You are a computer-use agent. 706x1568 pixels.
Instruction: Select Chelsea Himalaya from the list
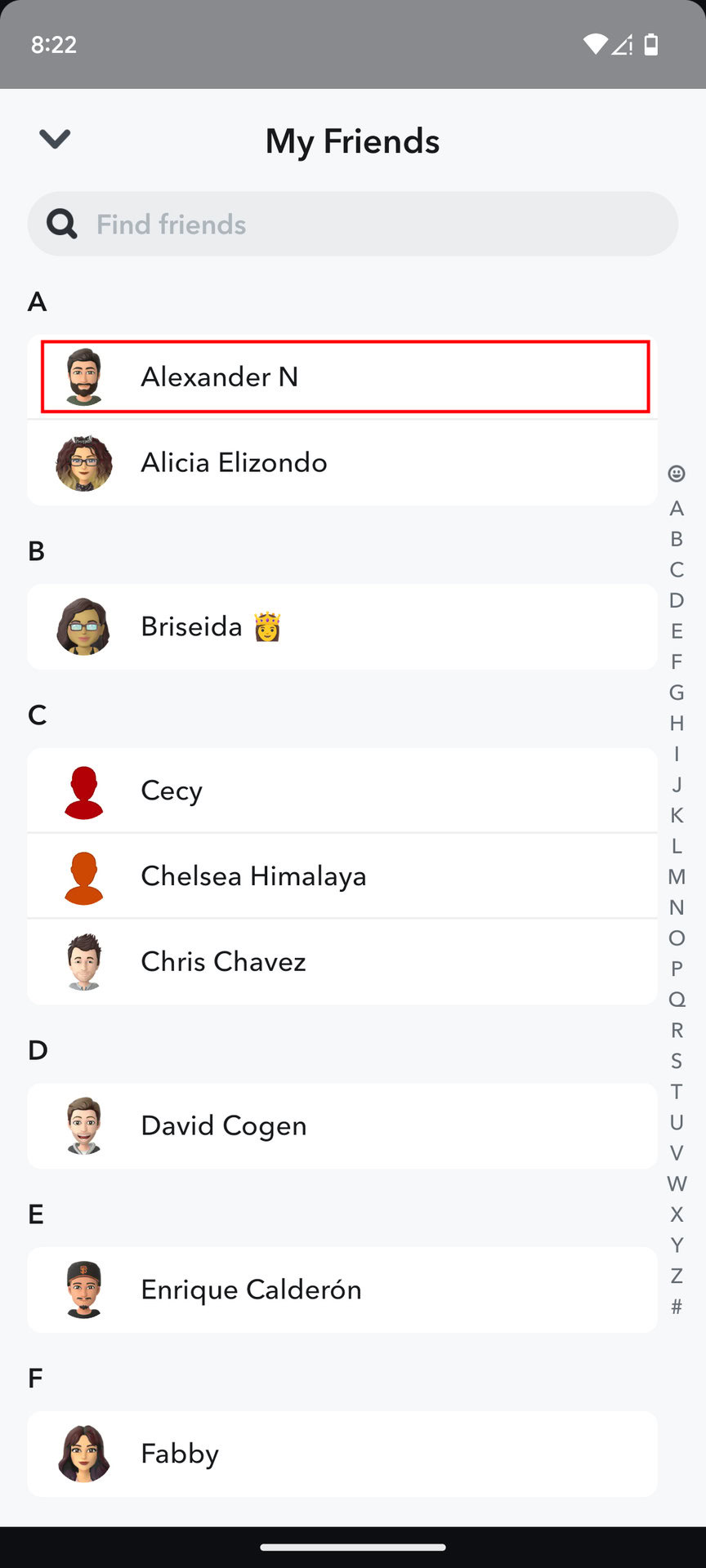click(343, 876)
